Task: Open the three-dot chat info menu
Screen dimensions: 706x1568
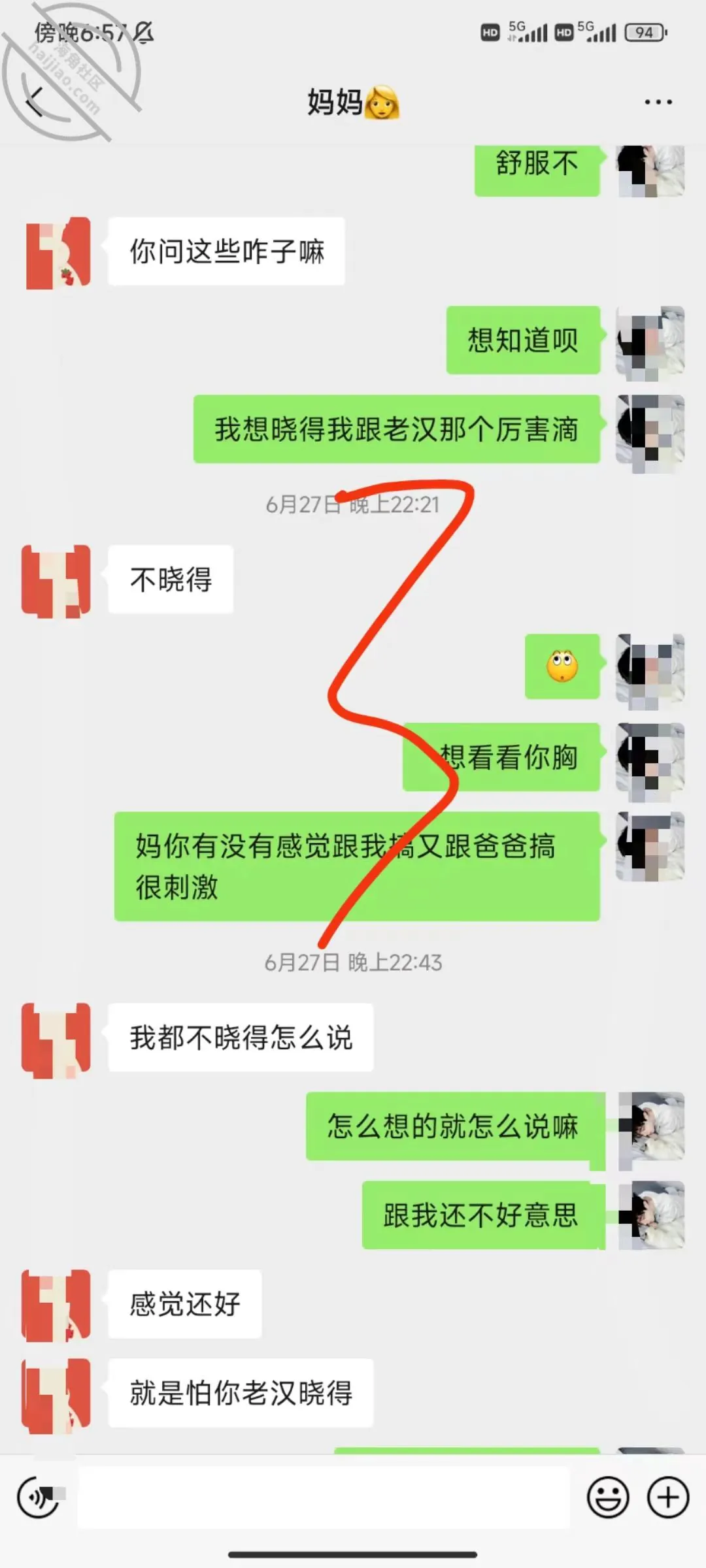Action: (x=658, y=102)
